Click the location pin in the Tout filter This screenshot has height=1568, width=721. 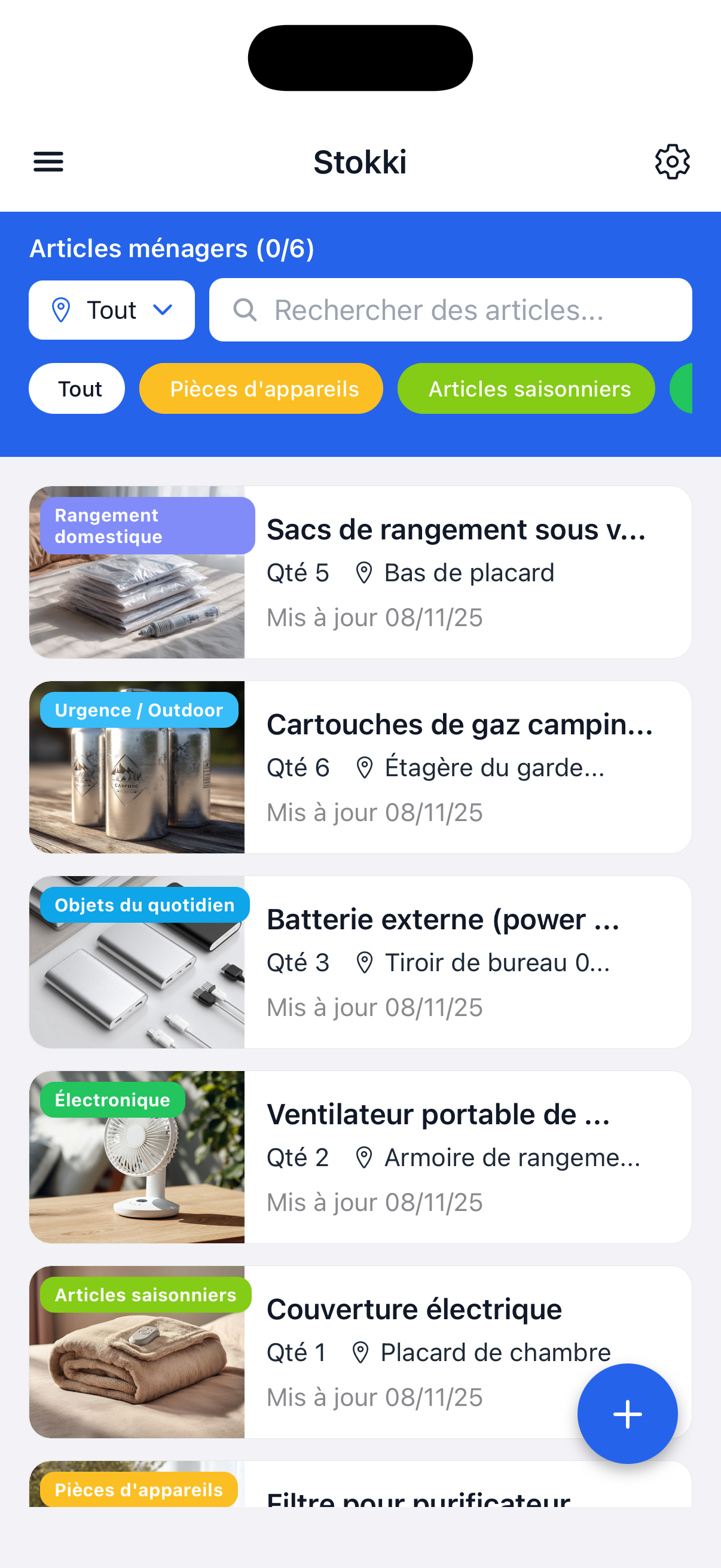61,310
